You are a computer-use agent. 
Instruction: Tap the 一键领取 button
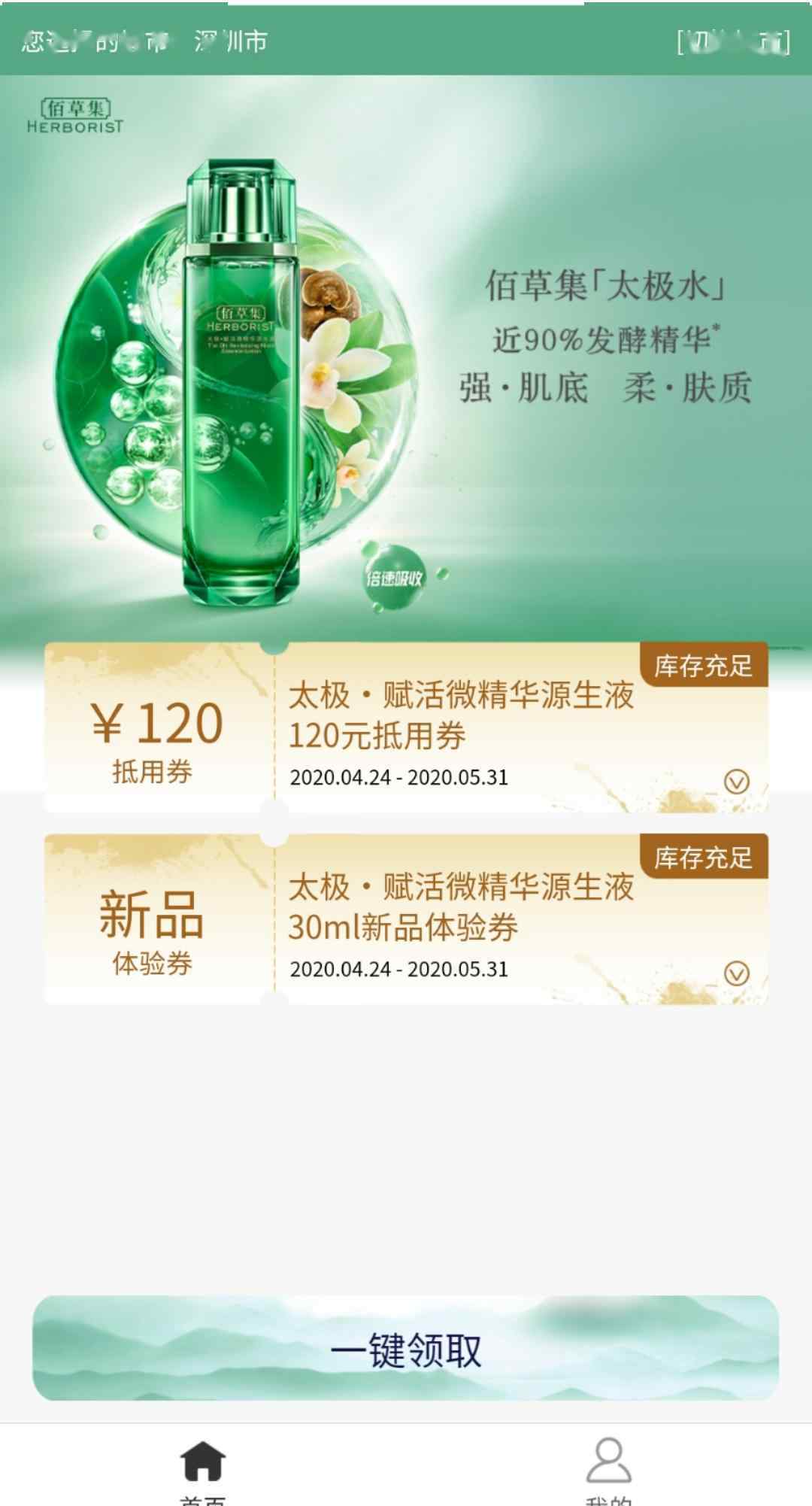click(406, 1349)
